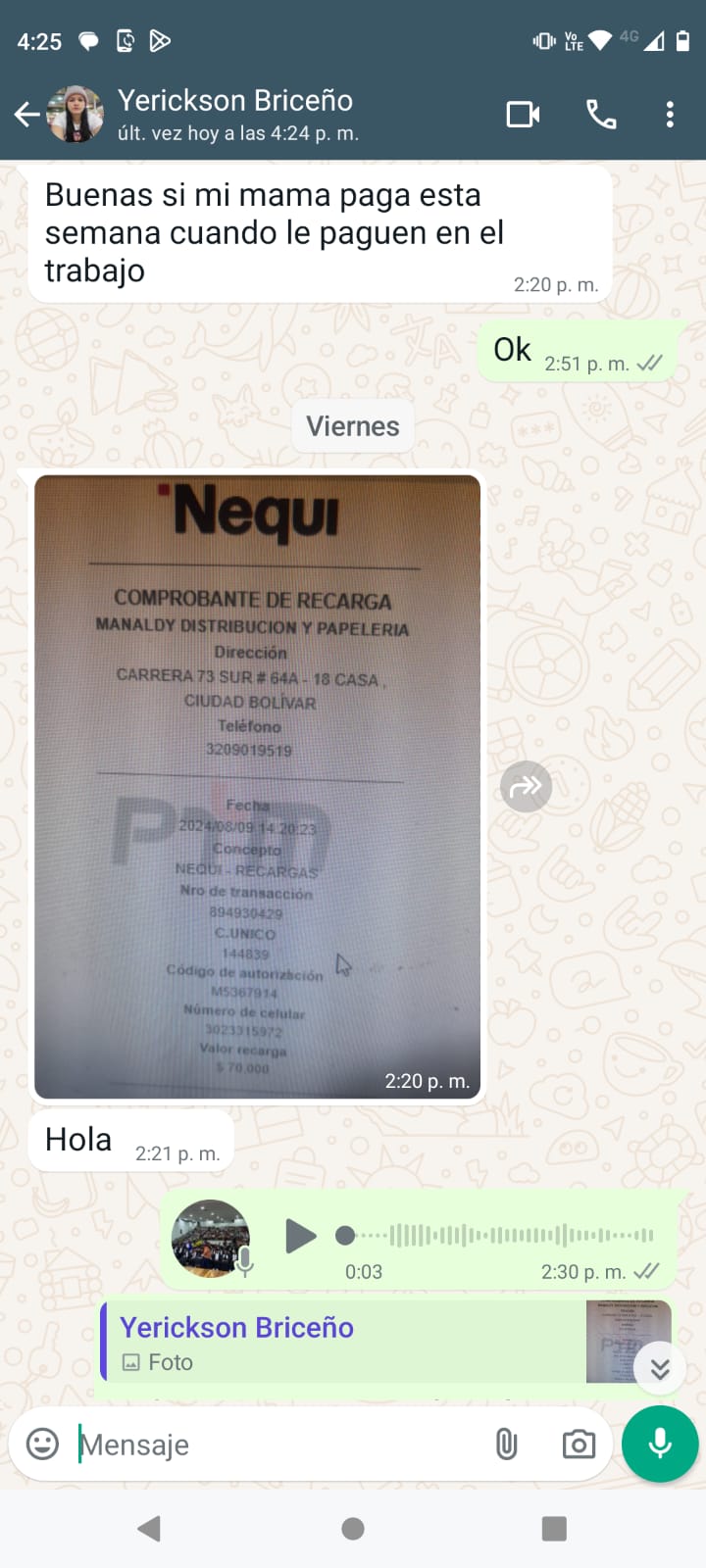
Task: Open the camera to send a photo
Action: coord(579,1445)
